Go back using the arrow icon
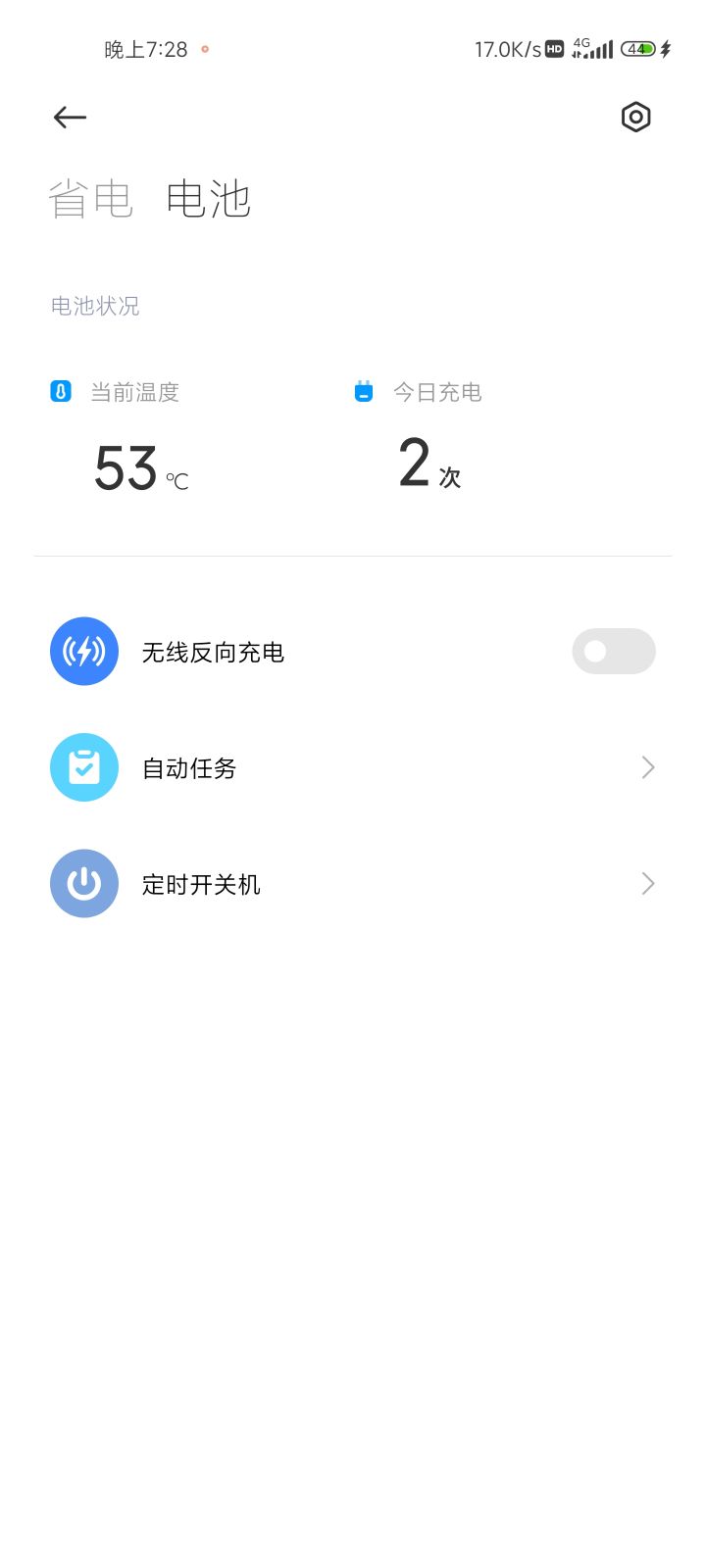706x1568 pixels. click(x=70, y=118)
